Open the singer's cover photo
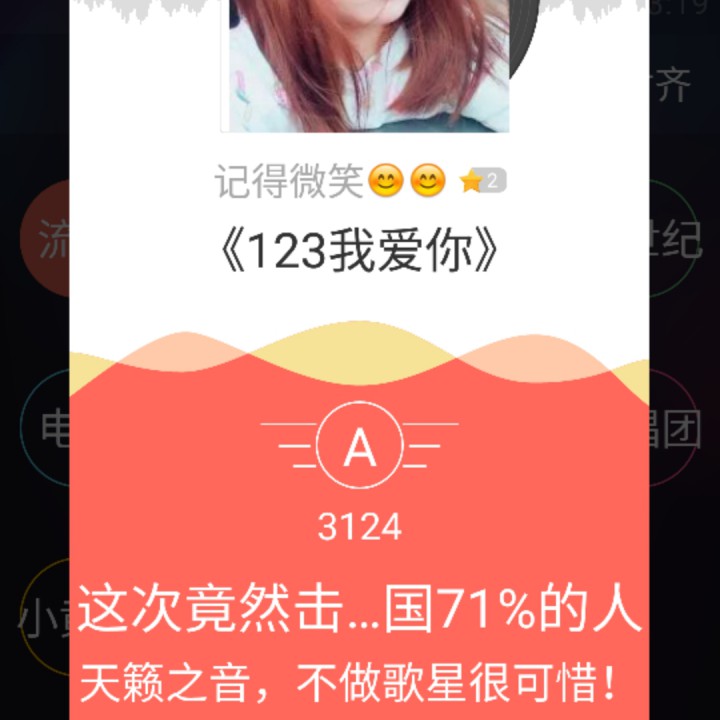 coord(365,65)
